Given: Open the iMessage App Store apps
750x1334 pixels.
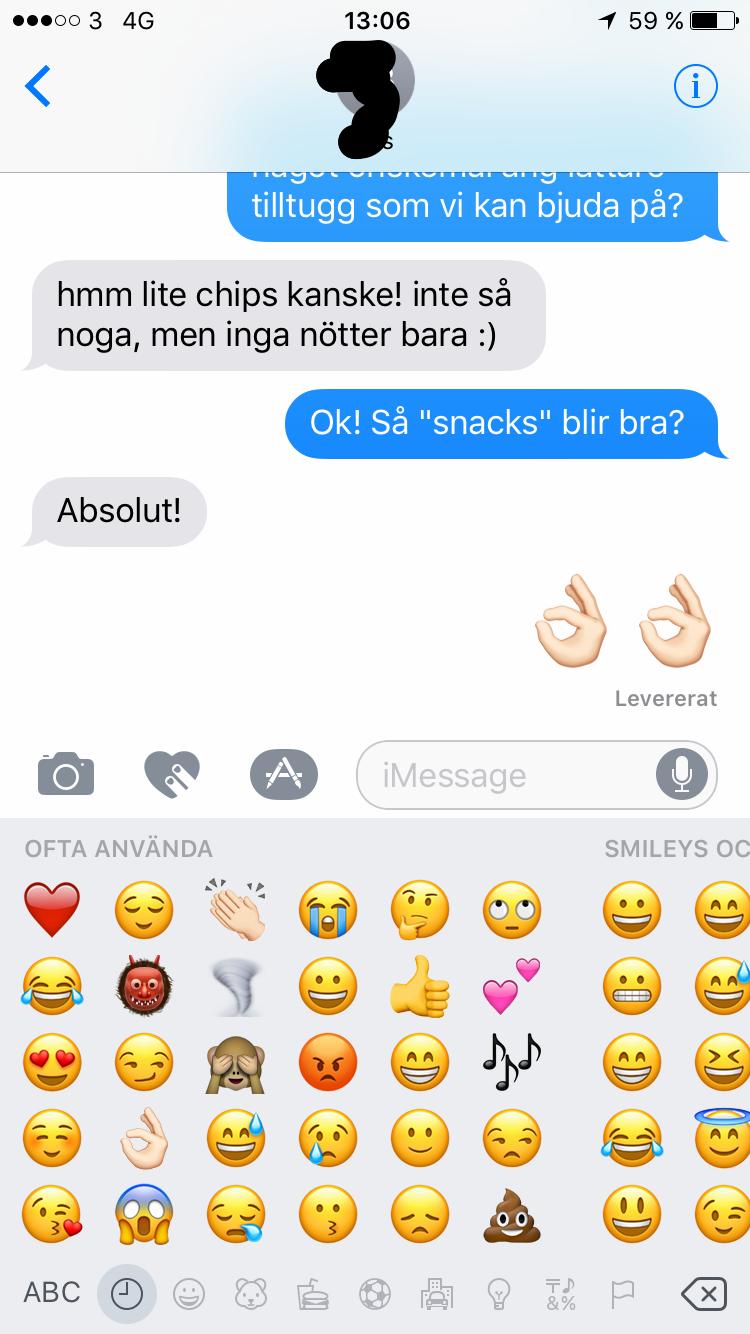Looking at the screenshot, I should [283, 772].
